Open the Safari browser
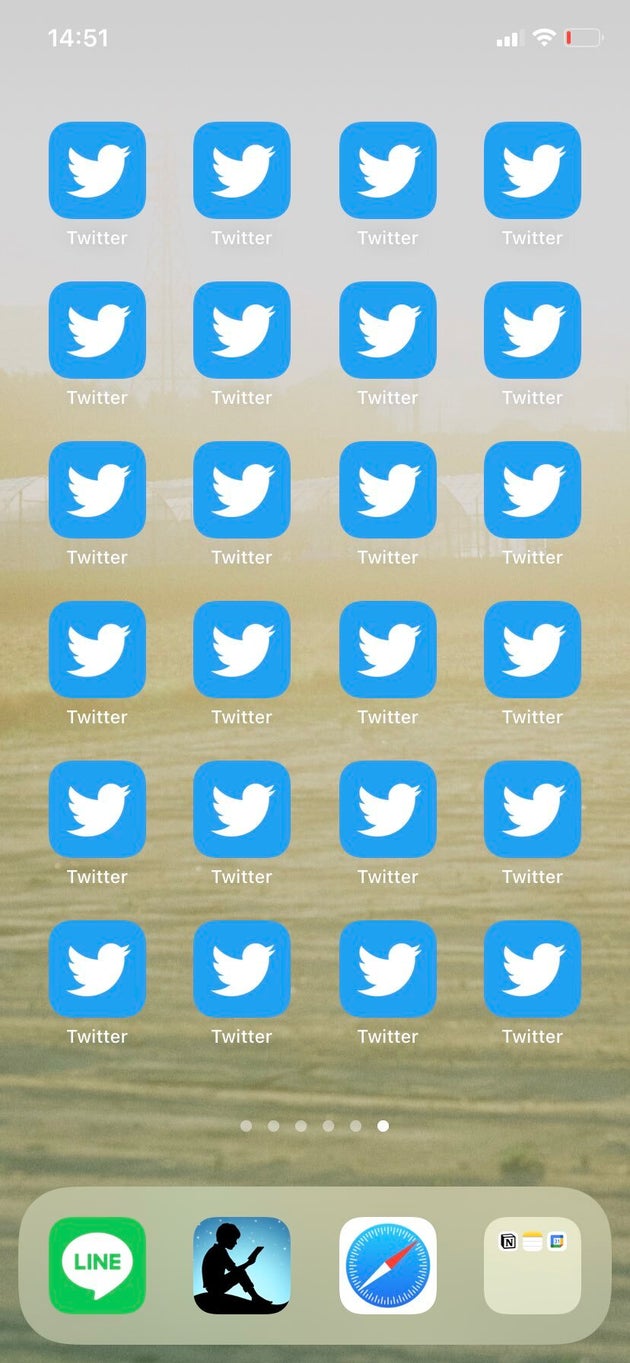630x1363 pixels. [x=387, y=1265]
